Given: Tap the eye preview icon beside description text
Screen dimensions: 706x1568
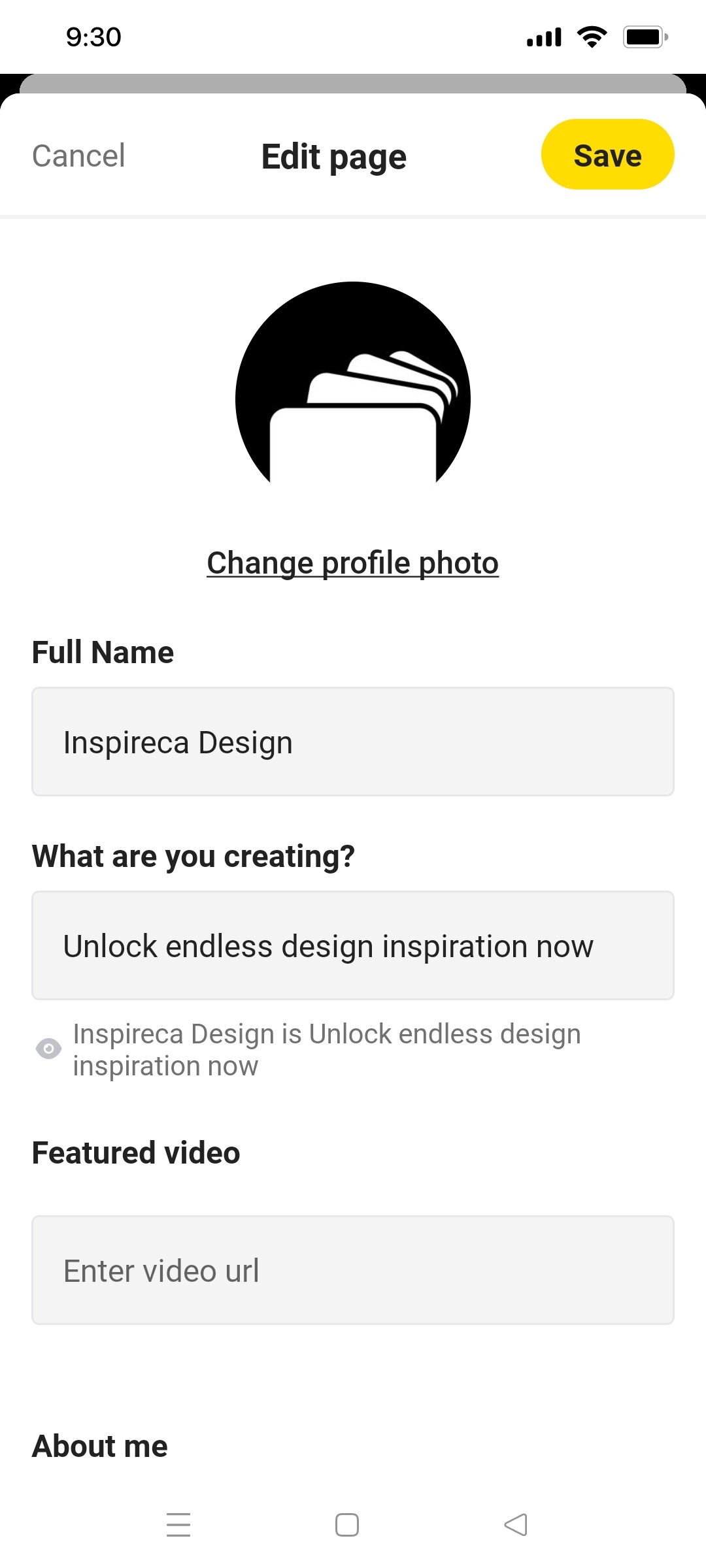Looking at the screenshot, I should pyautogui.click(x=47, y=1049).
